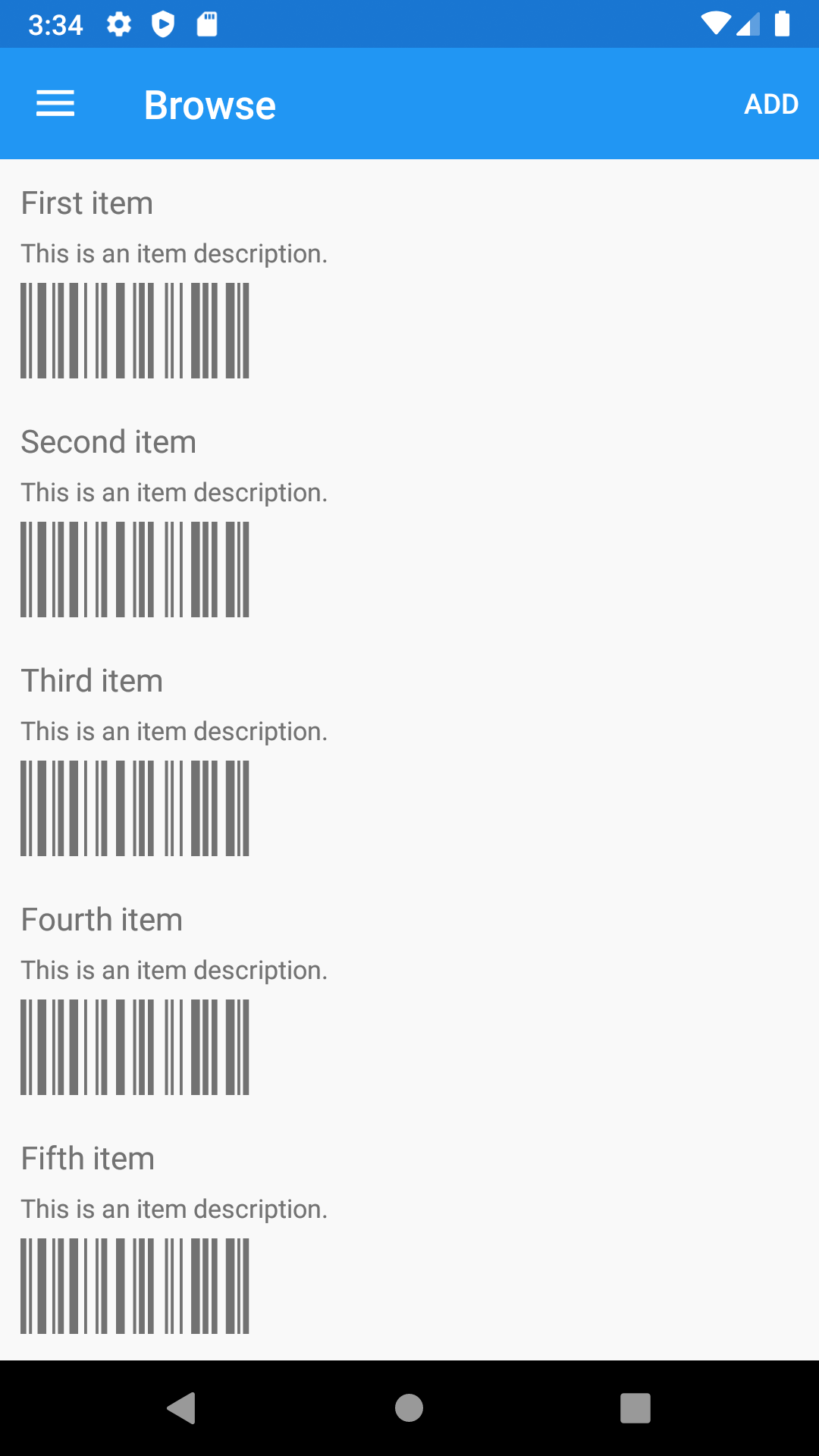Go back using the system back button
Image resolution: width=819 pixels, height=1456 pixels.
pyautogui.click(x=181, y=1408)
